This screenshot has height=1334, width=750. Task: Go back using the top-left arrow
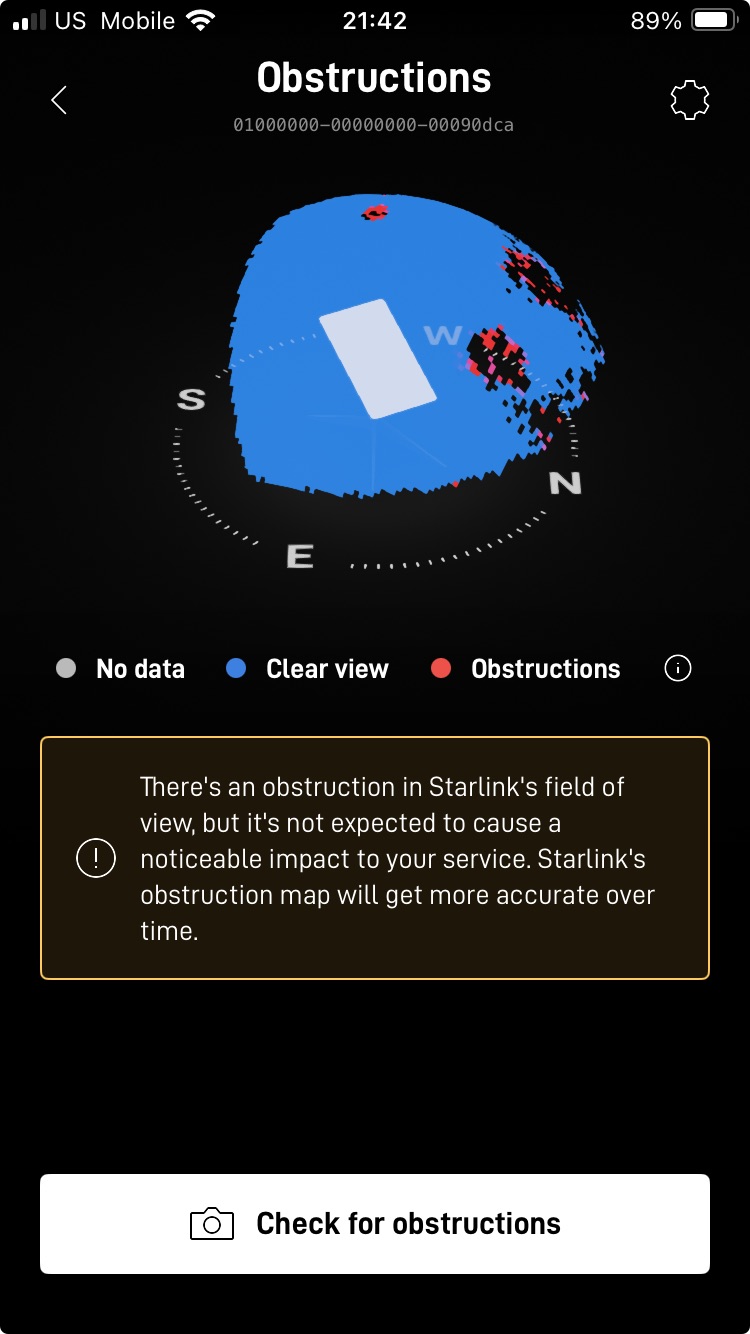click(x=59, y=100)
